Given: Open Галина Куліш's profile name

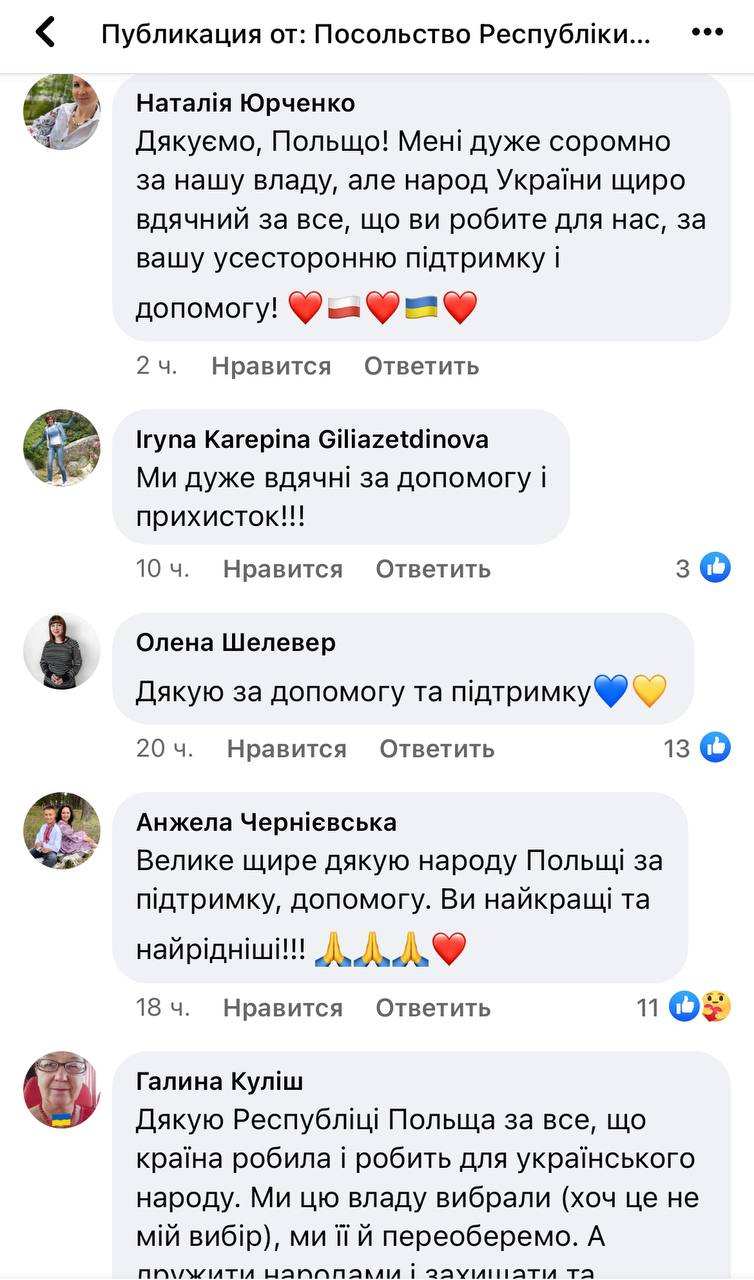Looking at the screenshot, I should 219,1081.
